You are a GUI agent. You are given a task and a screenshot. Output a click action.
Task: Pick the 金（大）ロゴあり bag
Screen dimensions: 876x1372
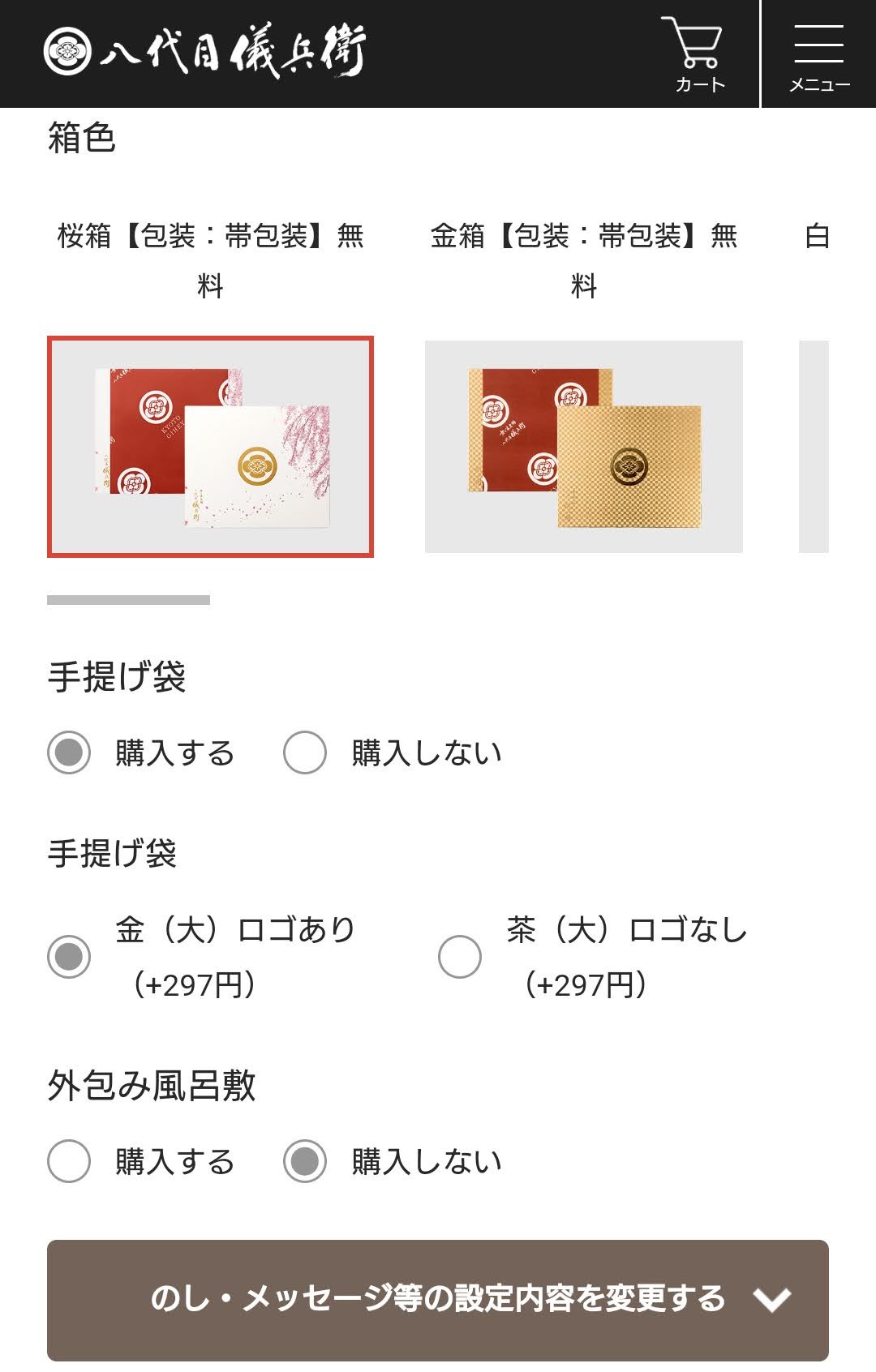tap(69, 957)
